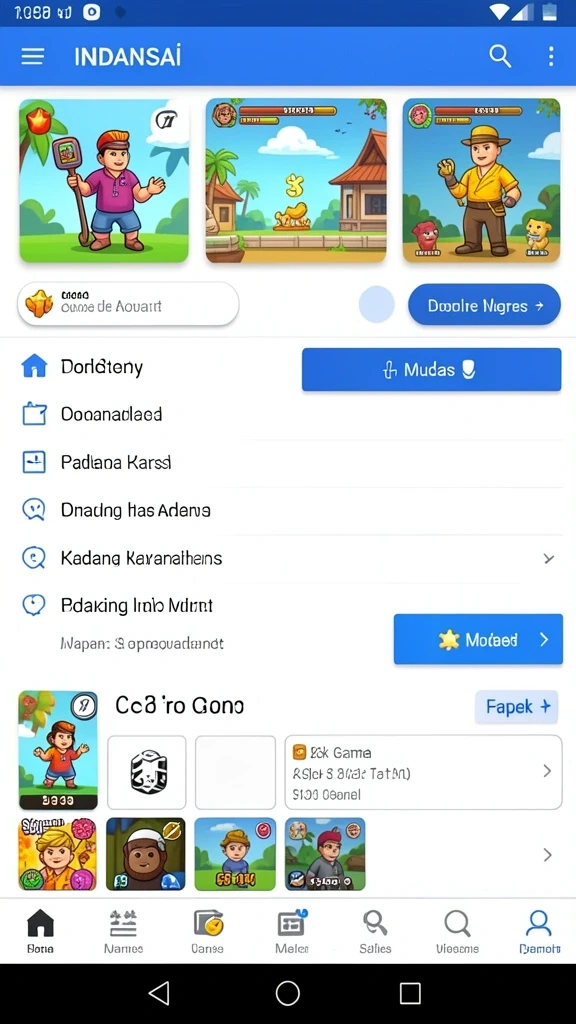Open the profile tab at bottom right
The width and height of the screenshot is (576, 1024).
pyautogui.click(x=539, y=931)
